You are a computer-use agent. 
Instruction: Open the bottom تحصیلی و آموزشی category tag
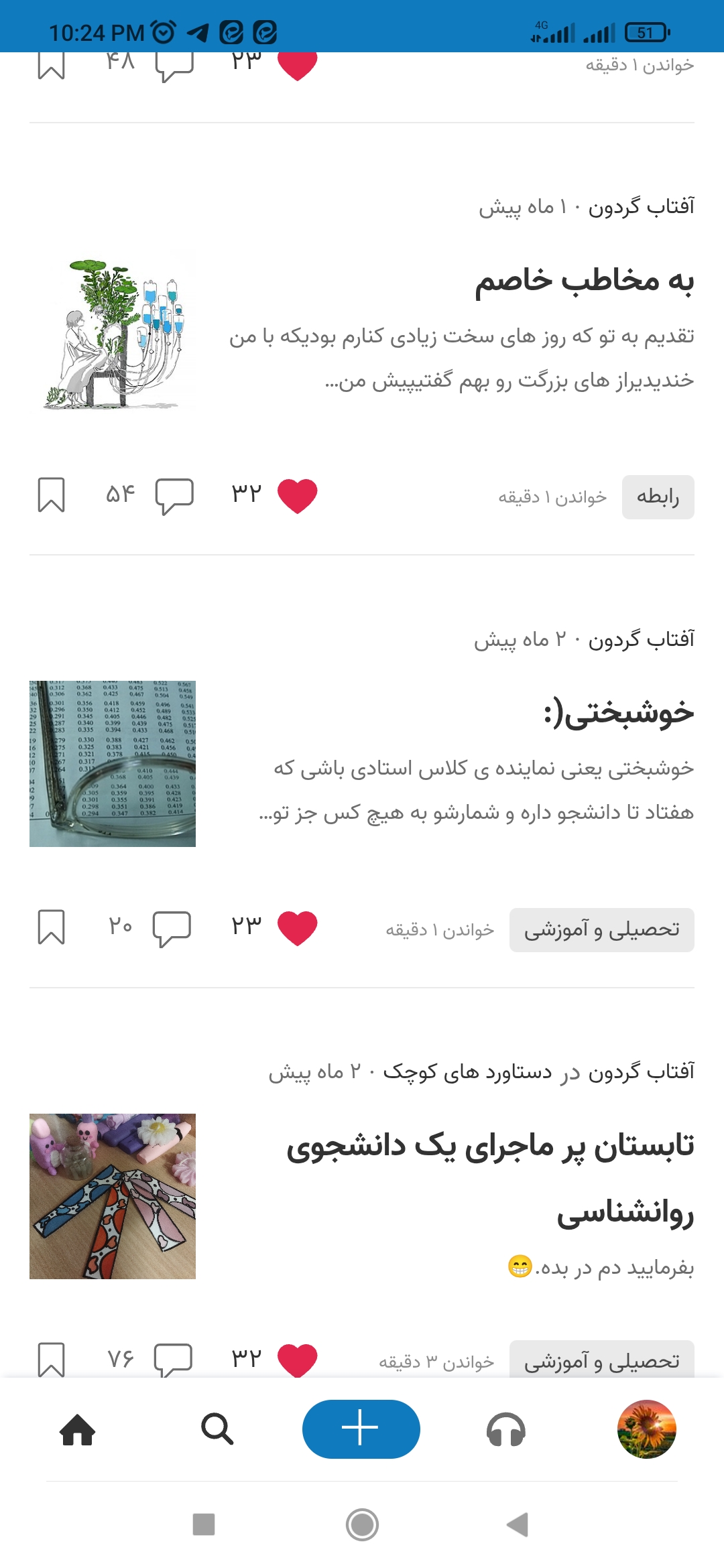(601, 1360)
